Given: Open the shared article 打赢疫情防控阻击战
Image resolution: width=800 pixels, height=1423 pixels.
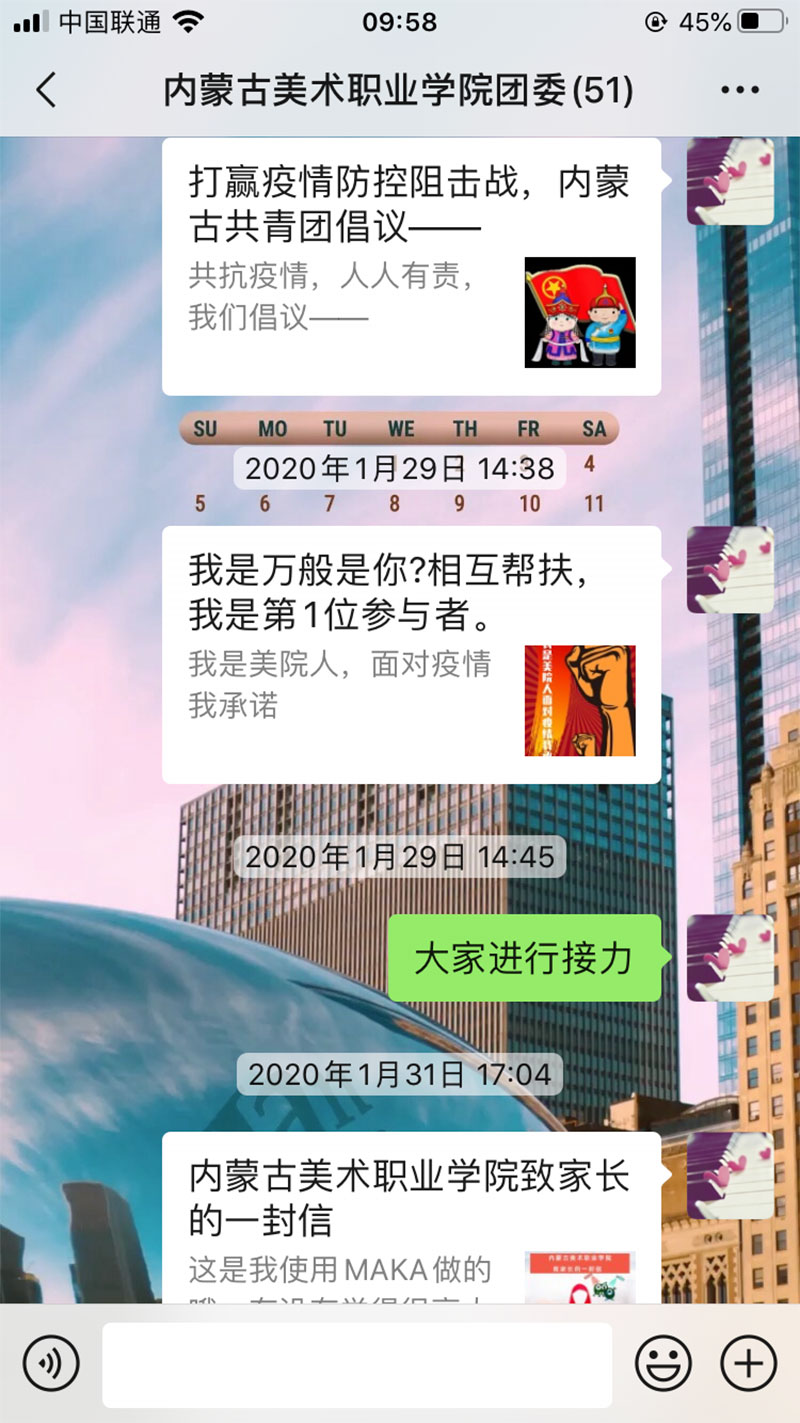Looking at the screenshot, I should click(410, 266).
